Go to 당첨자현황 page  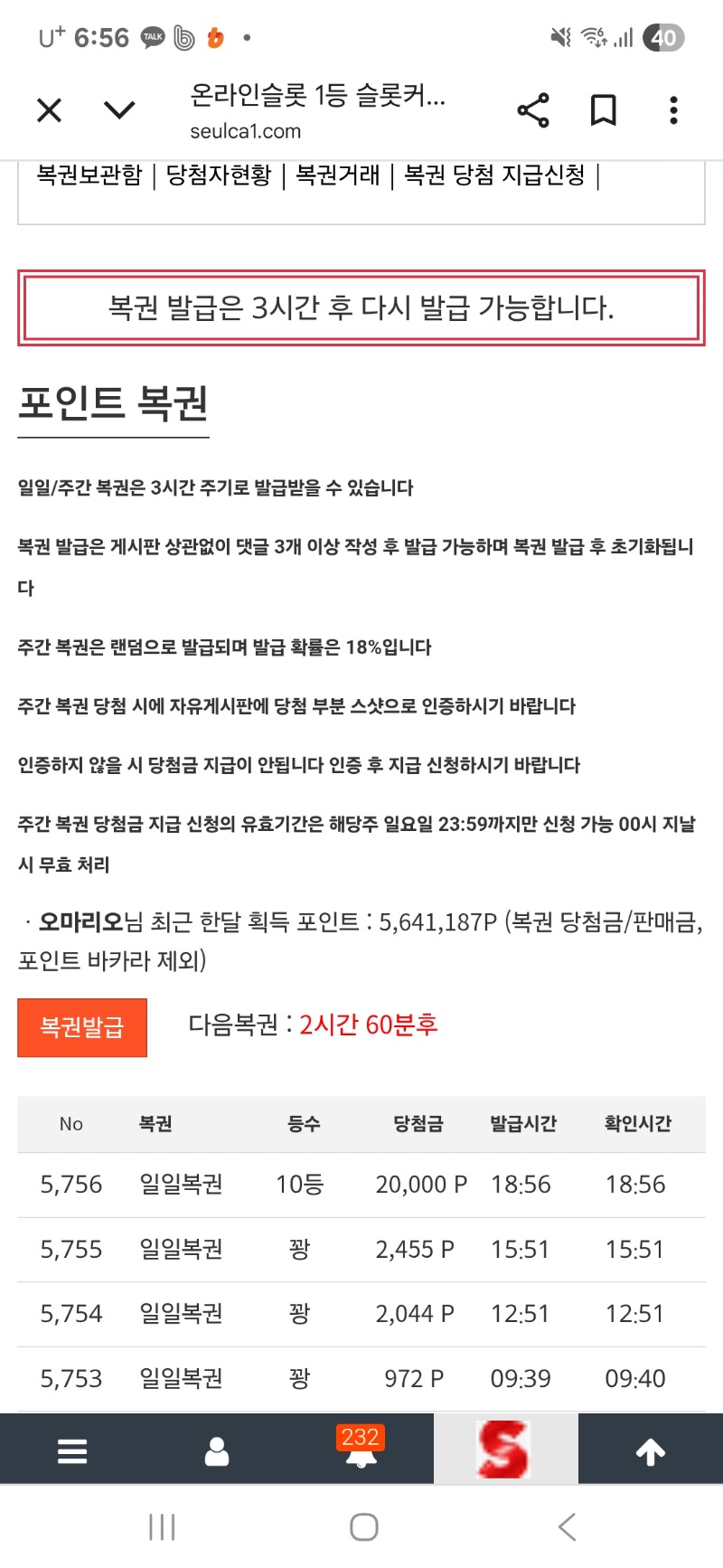click(x=219, y=175)
